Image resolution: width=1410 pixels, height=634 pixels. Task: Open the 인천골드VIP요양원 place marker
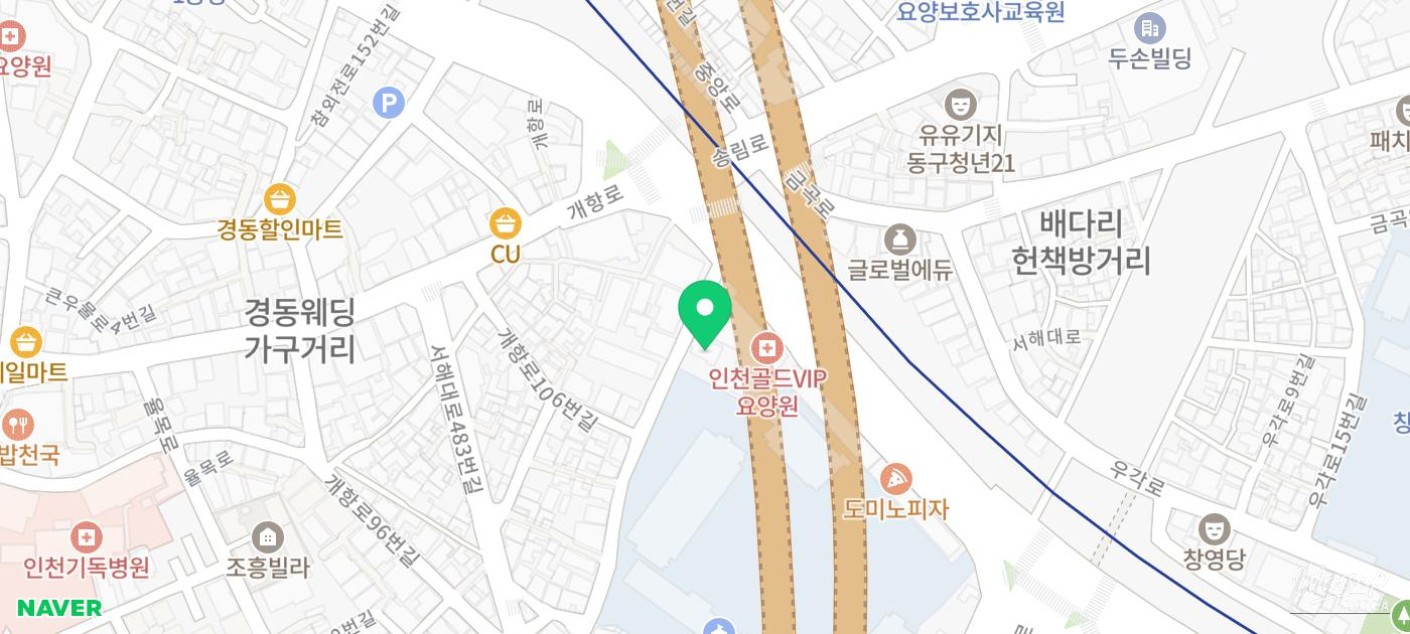[x=767, y=349]
